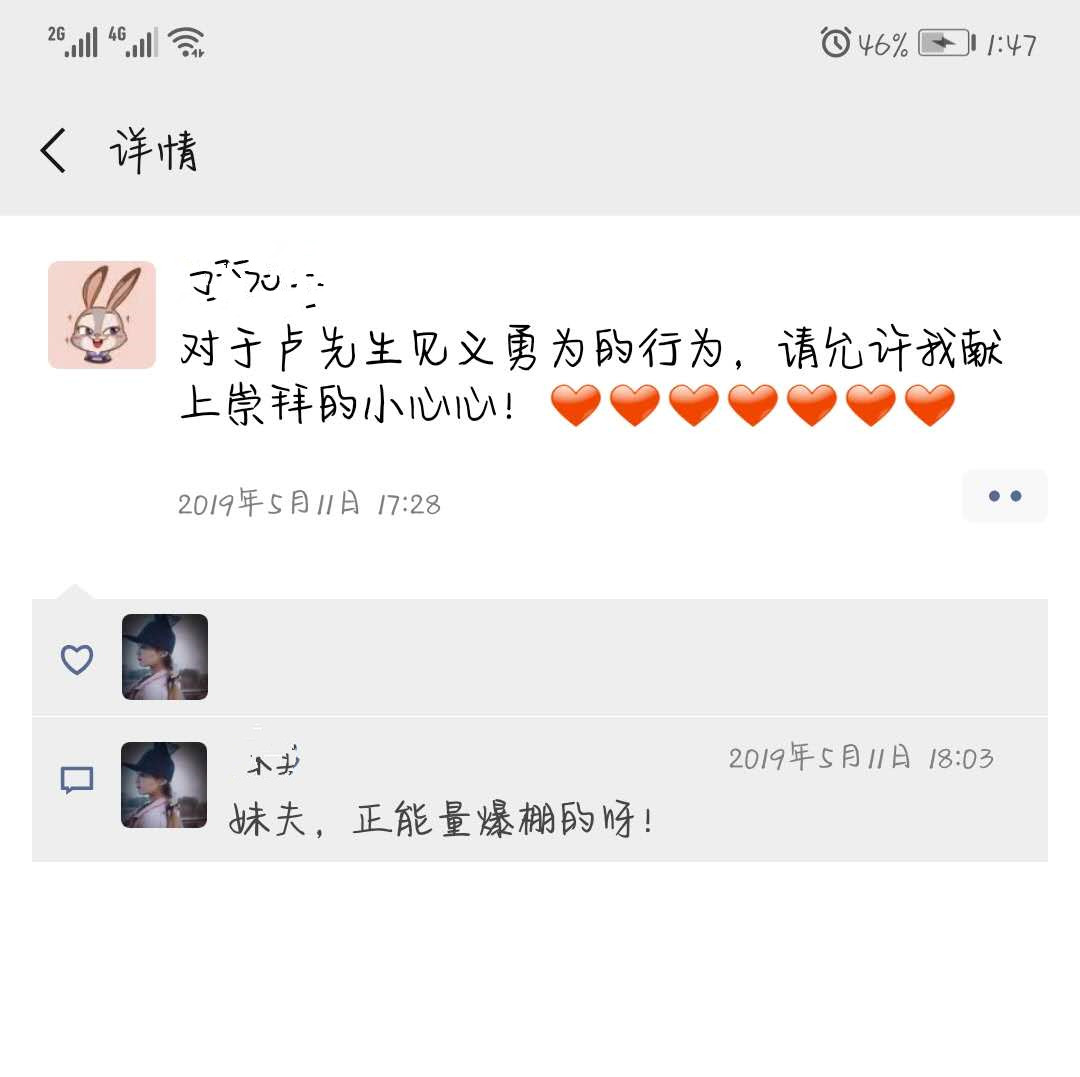
Task: Open the two-dot like and comment menu
Action: tap(1004, 496)
